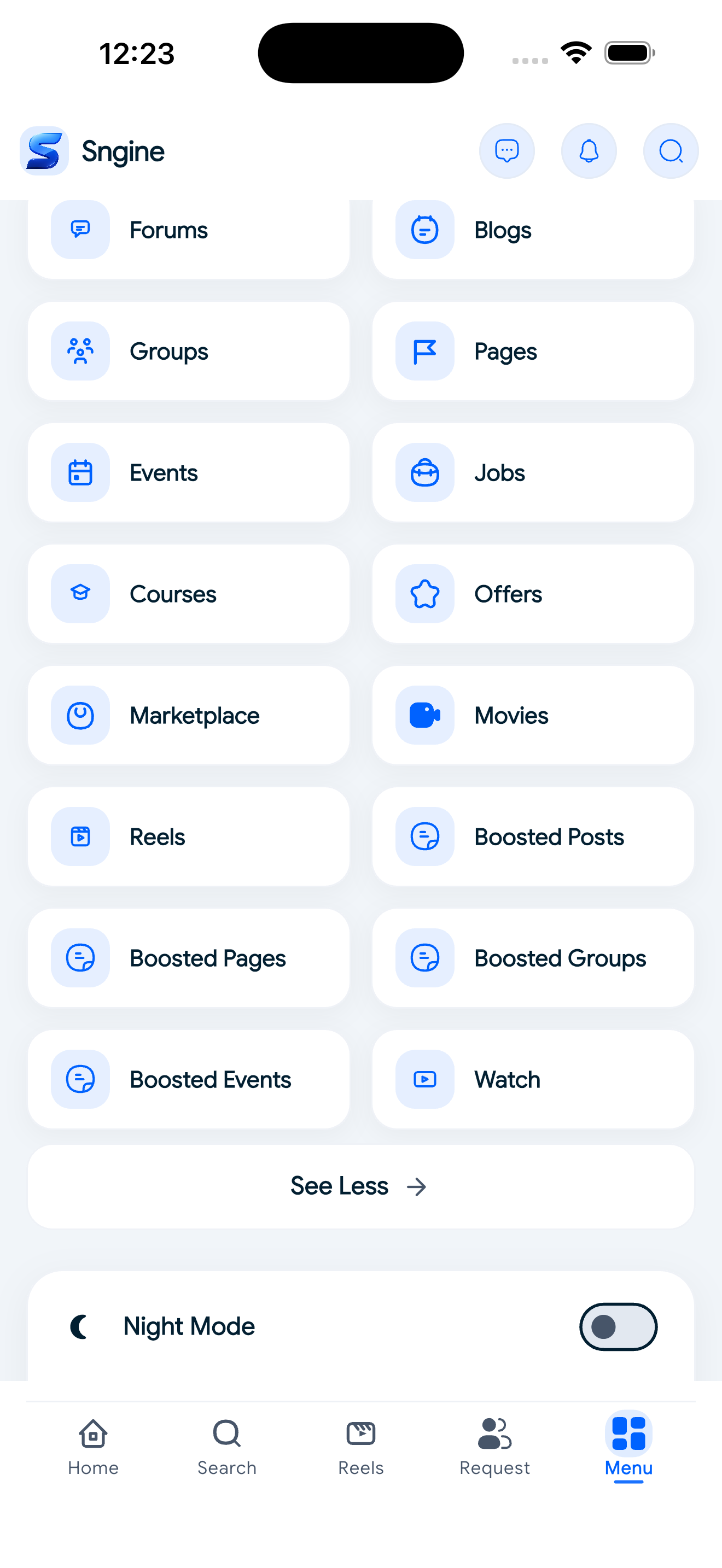
Task: Tap the Events calendar icon
Action: click(x=80, y=472)
